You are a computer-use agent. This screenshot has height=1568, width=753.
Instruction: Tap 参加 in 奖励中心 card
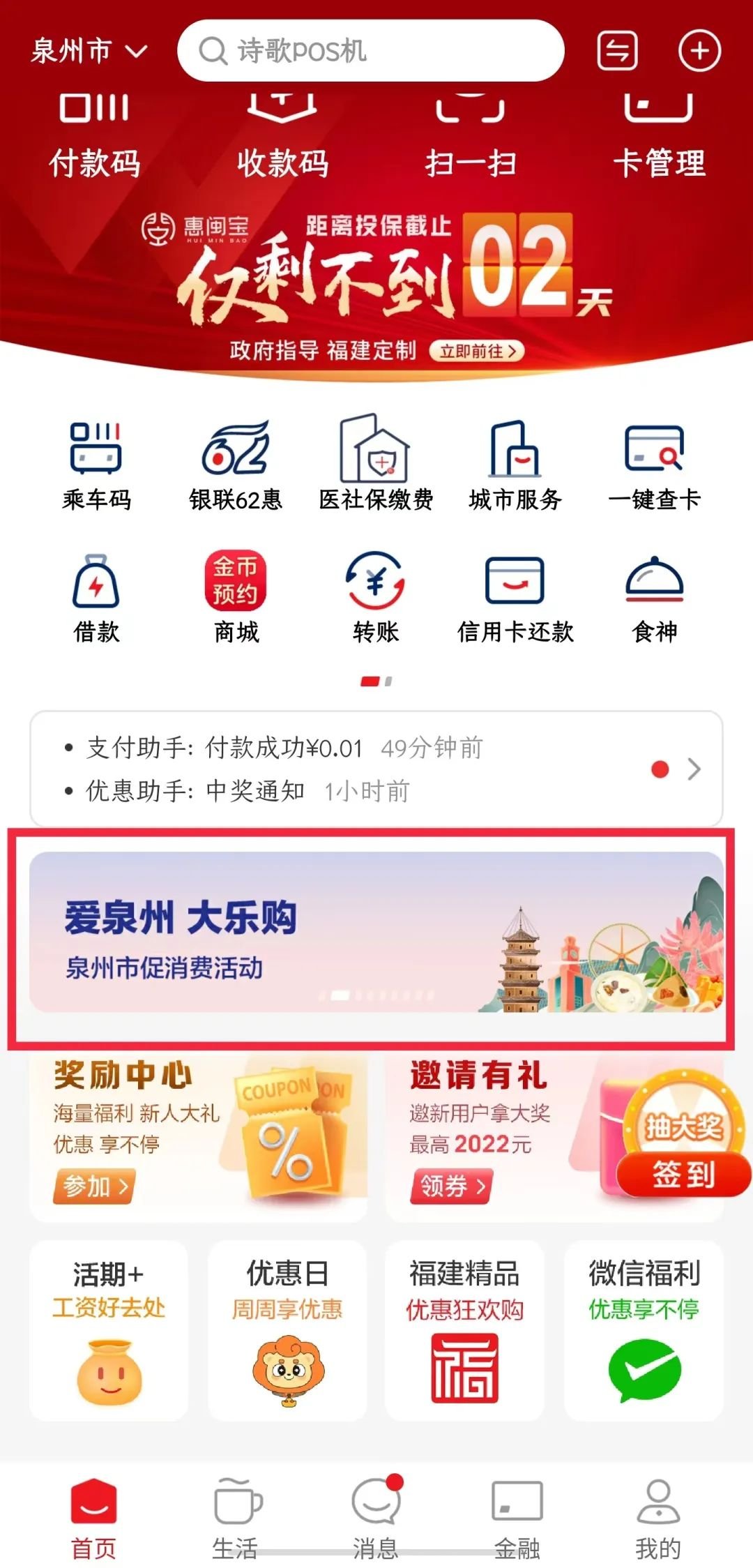94,1186
